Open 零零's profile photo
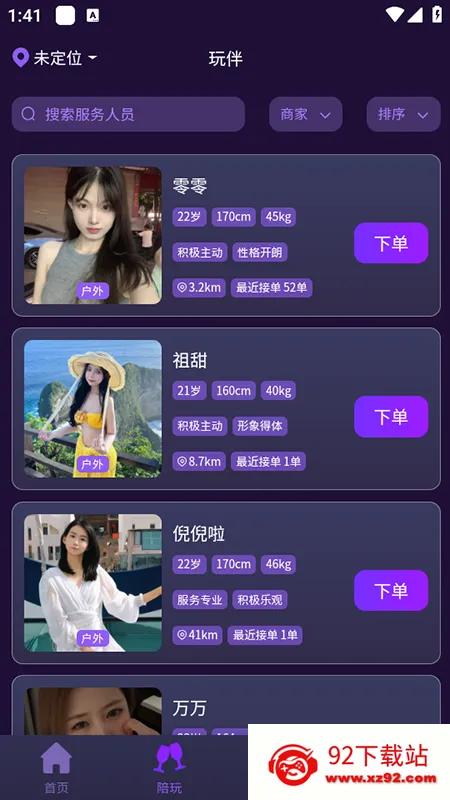450x800 pixels. (x=93, y=235)
